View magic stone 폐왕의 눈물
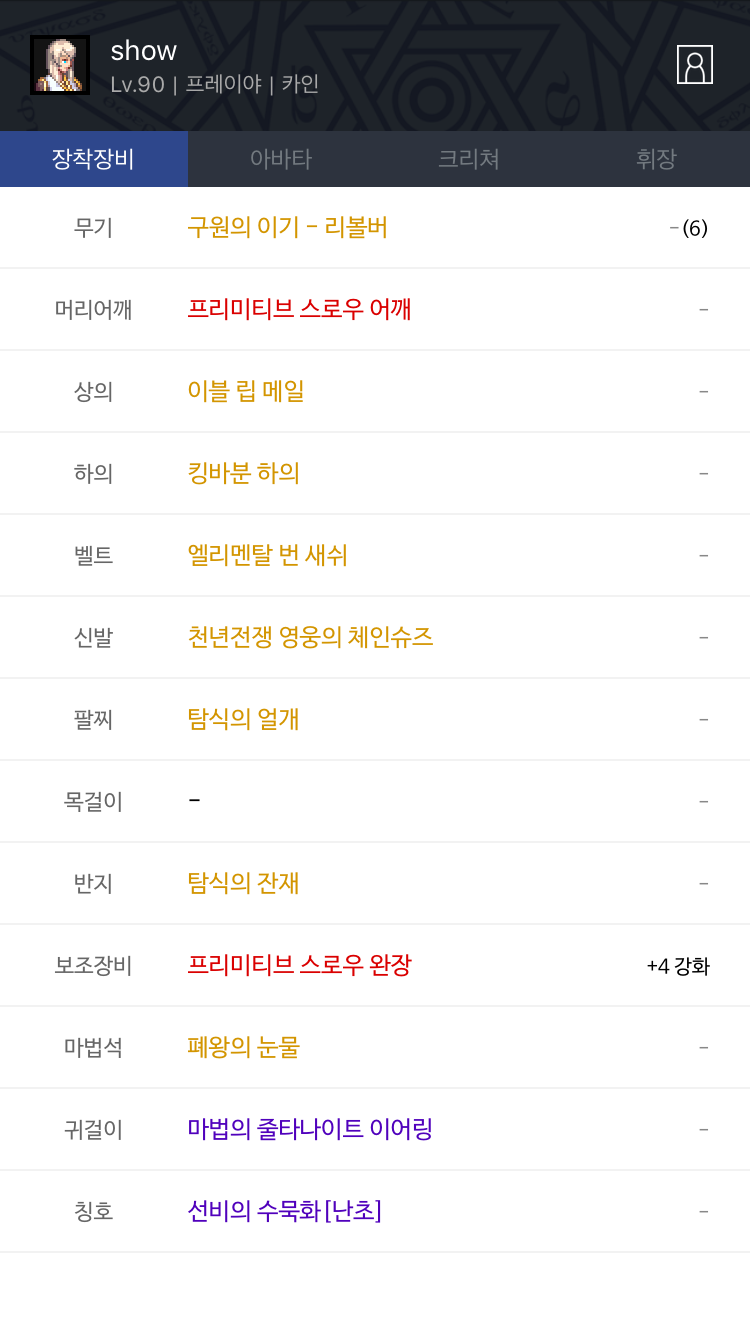Viewport: 750px width, 1334px height. [243, 1047]
